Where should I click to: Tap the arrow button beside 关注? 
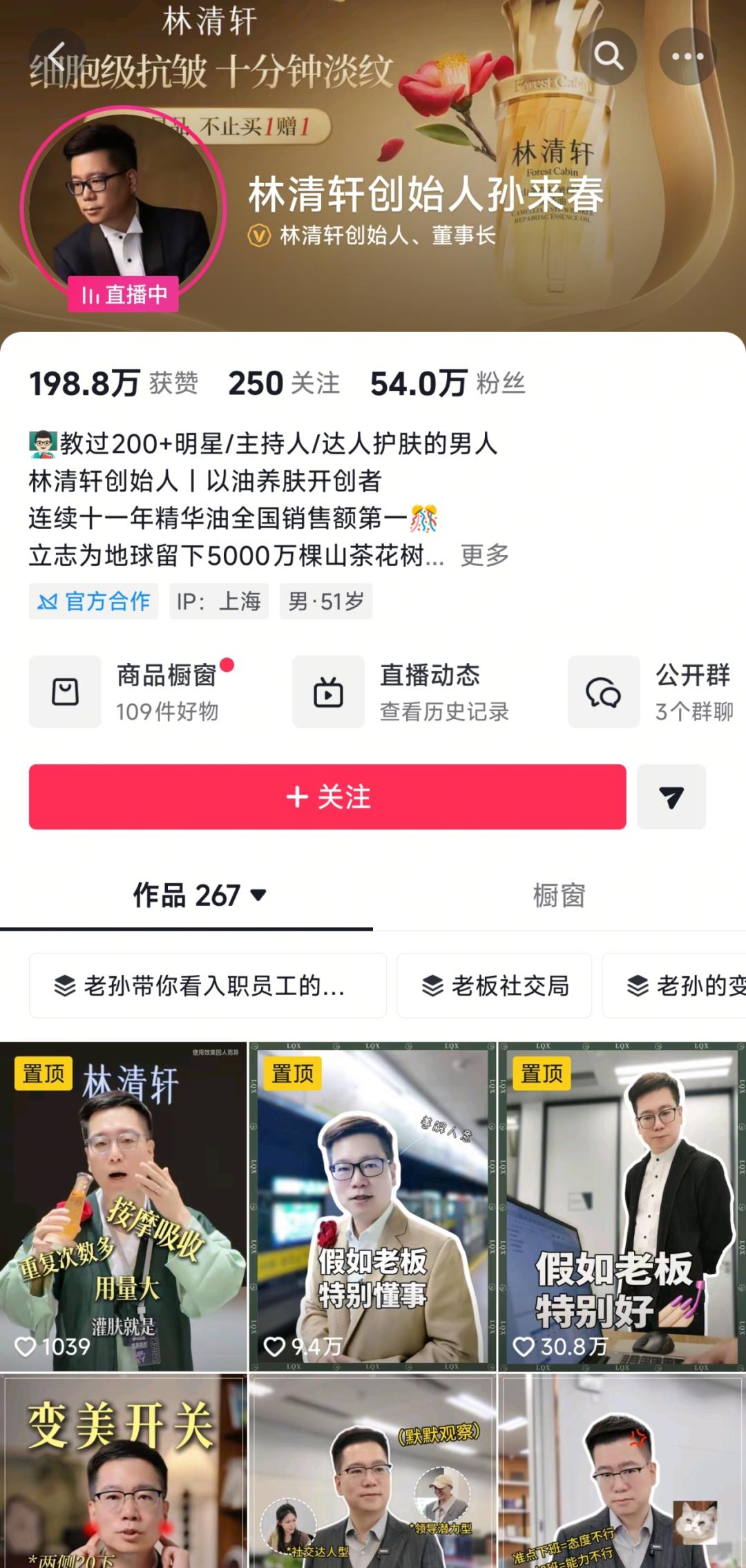671,797
